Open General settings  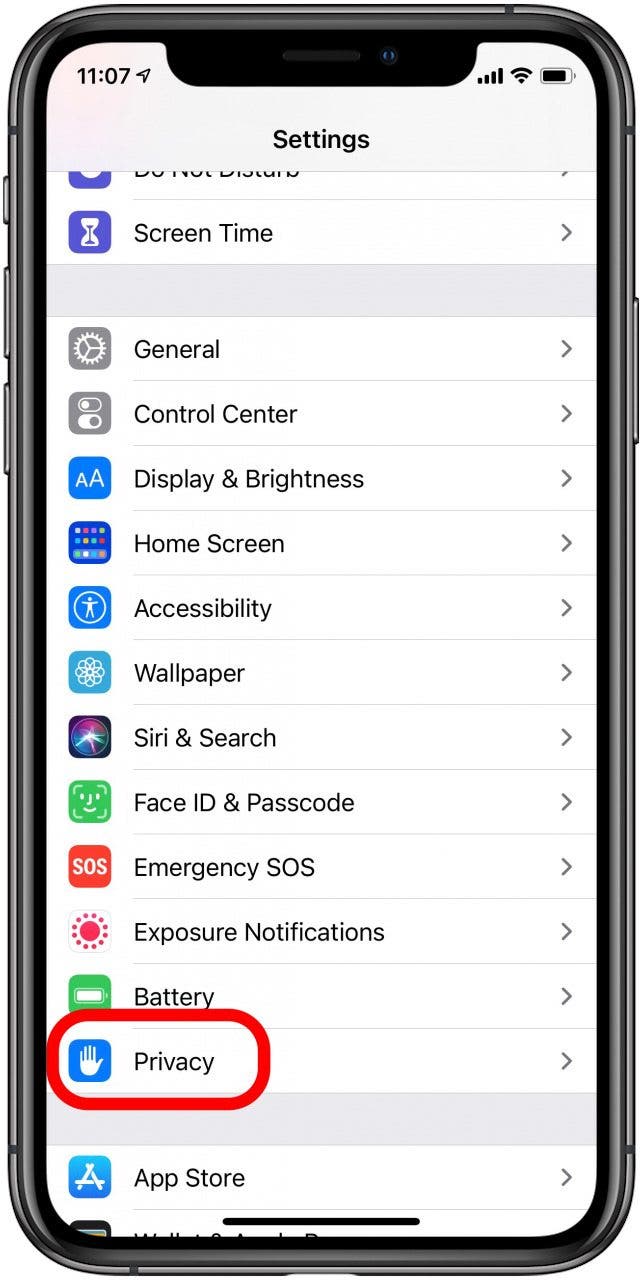coord(177,349)
